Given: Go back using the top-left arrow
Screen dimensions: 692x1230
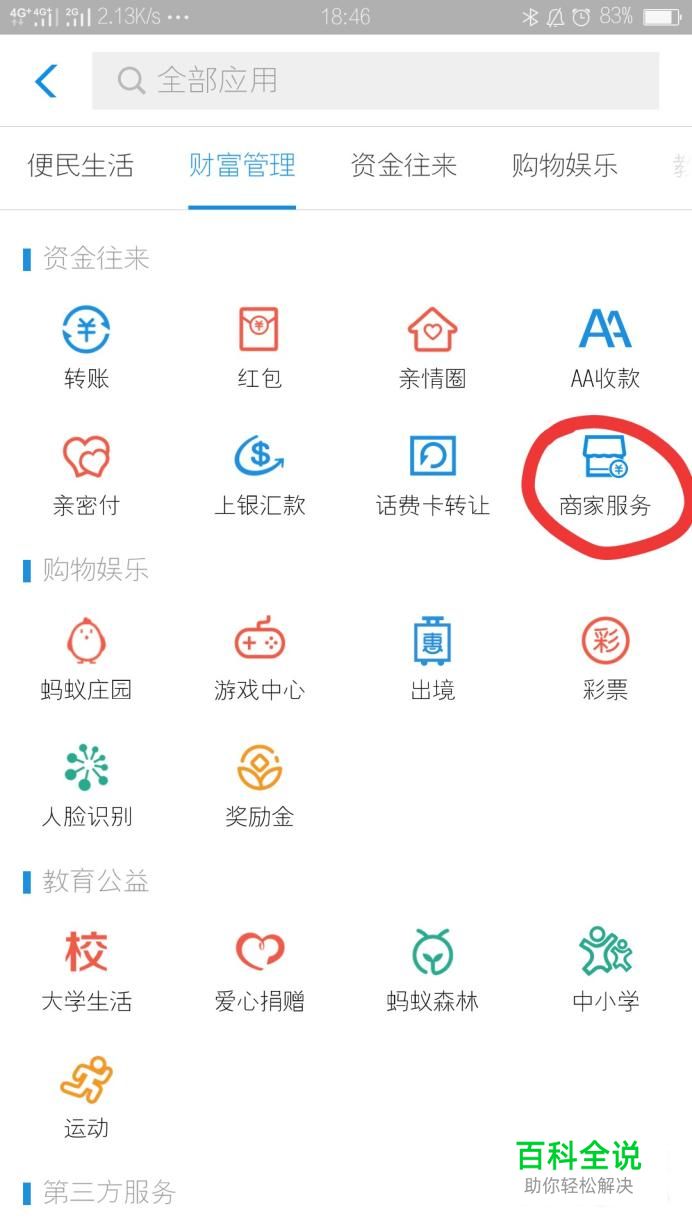Looking at the screenshot, I should pos(46,81).
